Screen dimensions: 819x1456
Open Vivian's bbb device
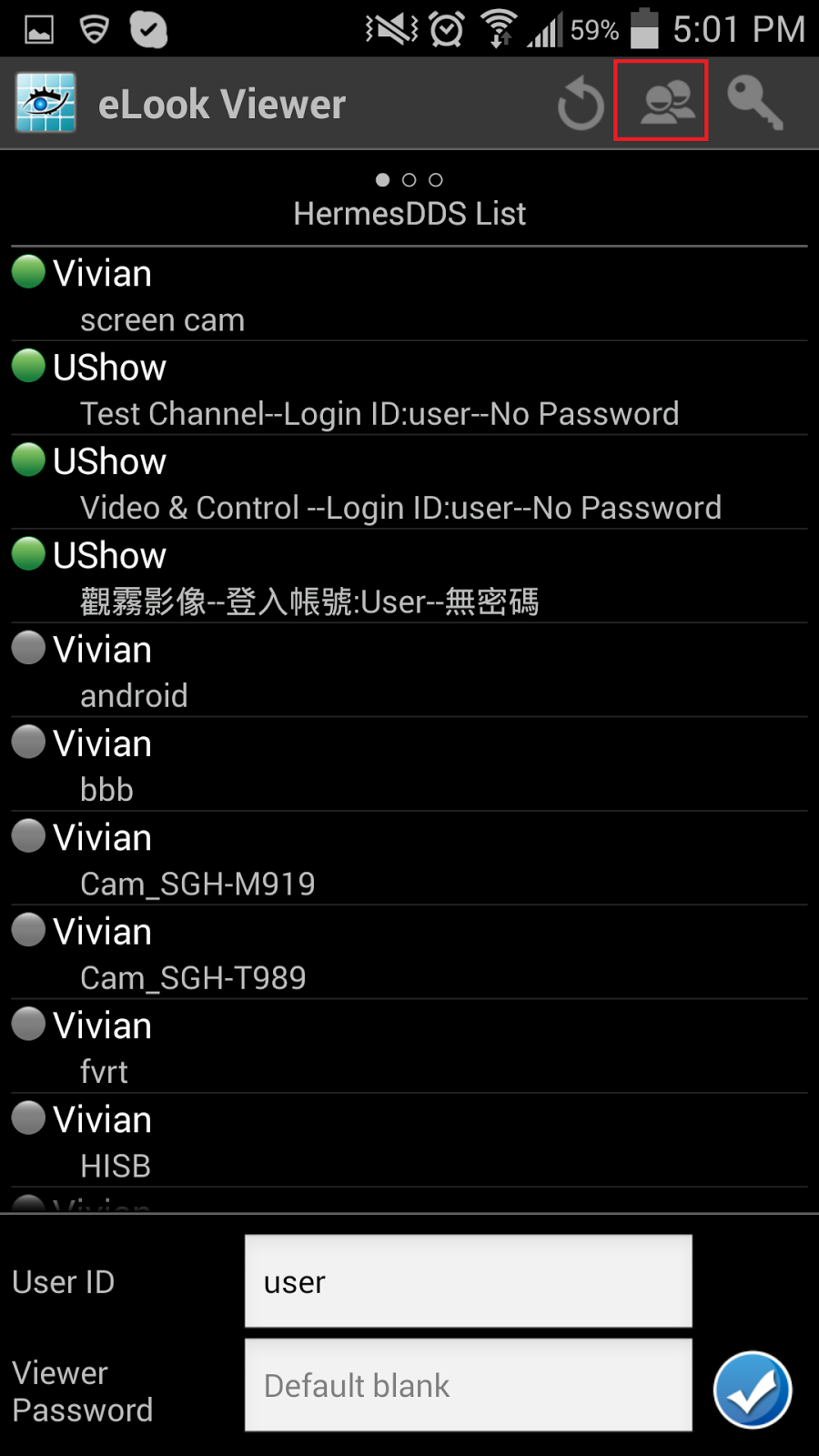pos(409,764)
